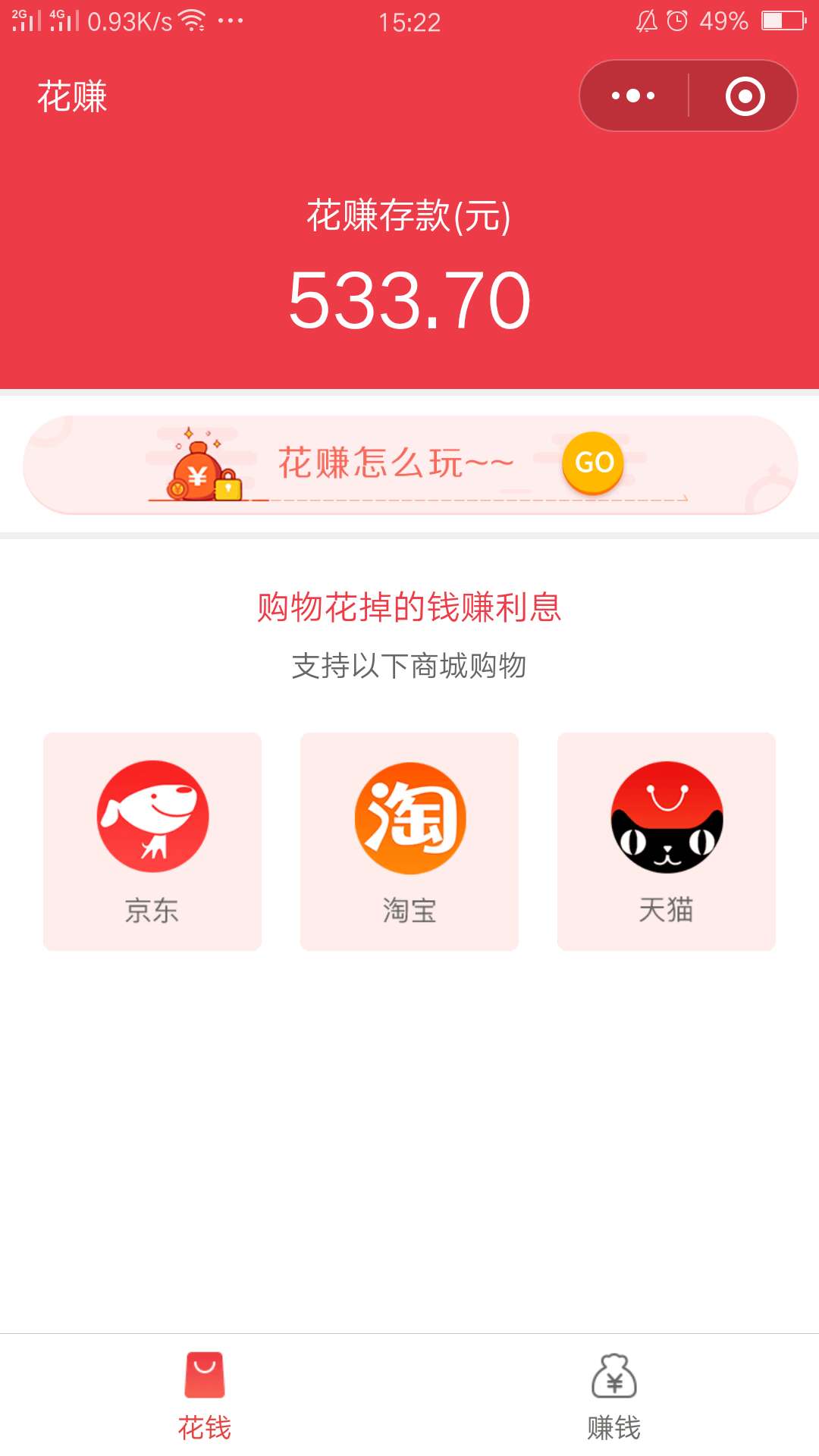Switch to the 赚钱 tab
Image resolution: width=819 pixels, height=1456 pixels.
[x=614, y=1395]
